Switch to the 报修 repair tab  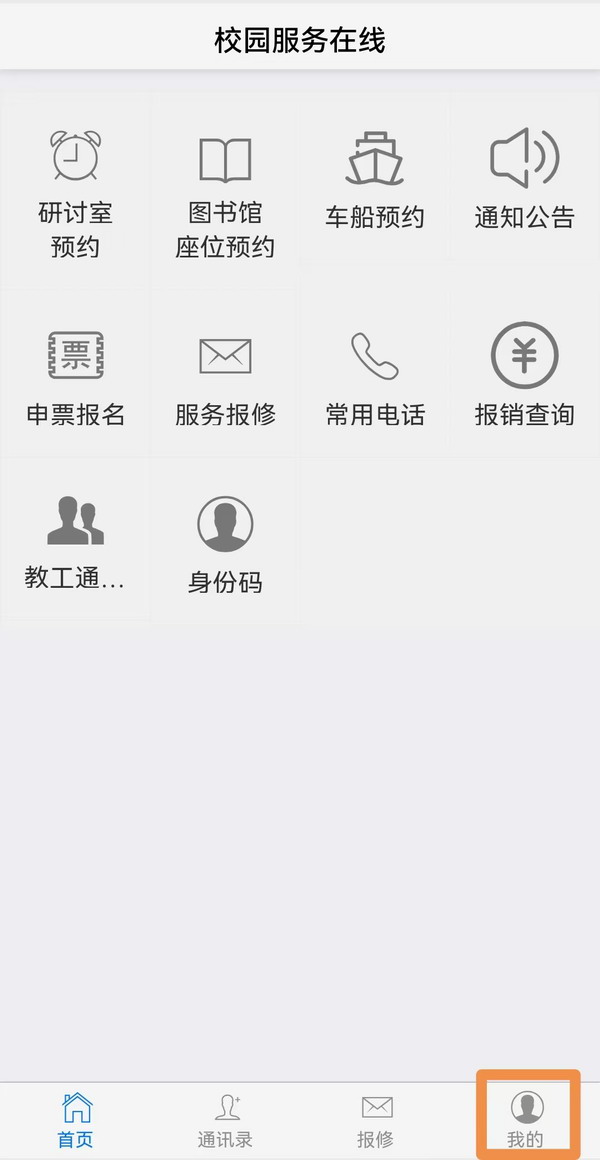coord(376,1121)
